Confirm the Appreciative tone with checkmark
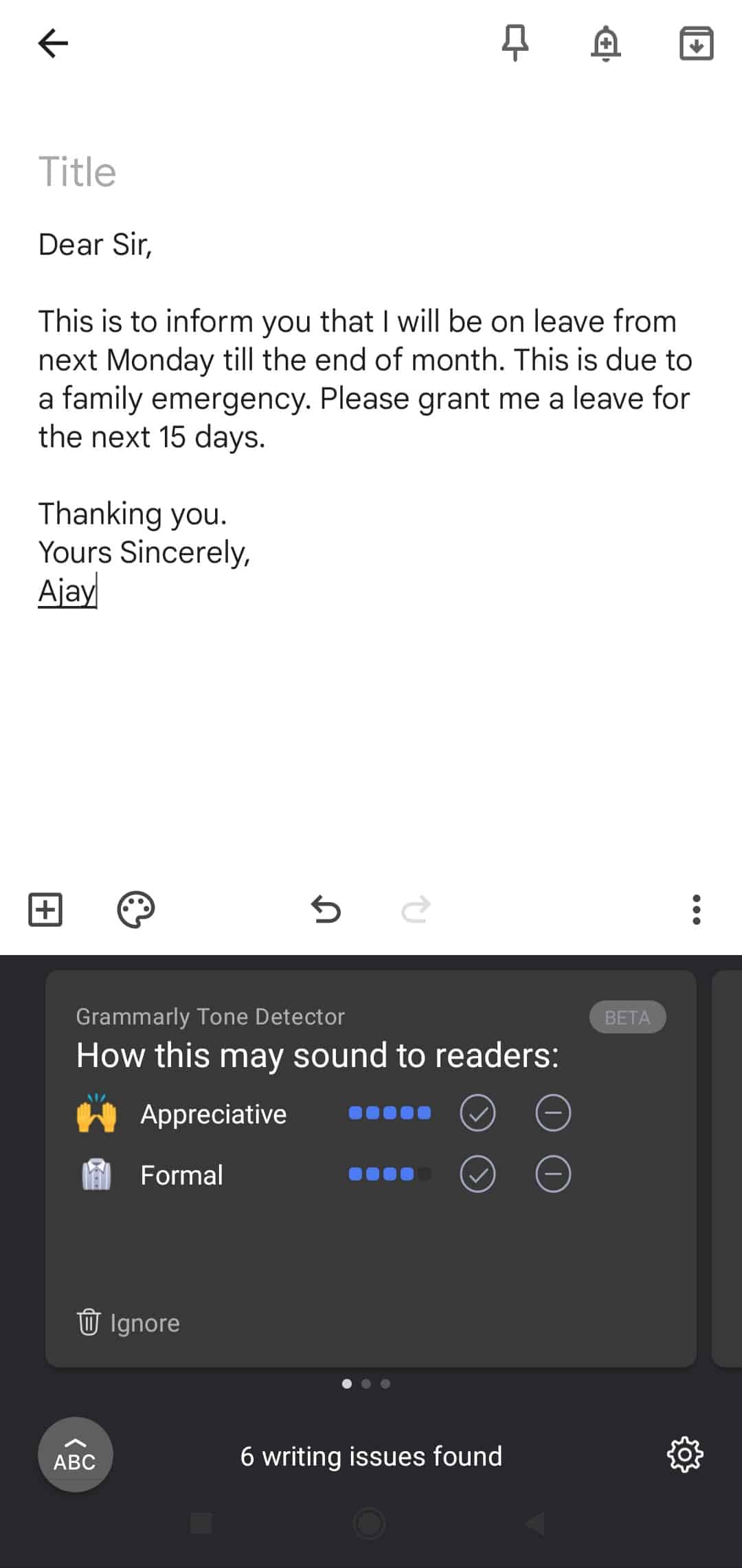The height and width of the screenshot is (1568, 742). [x=477, y=1112]
